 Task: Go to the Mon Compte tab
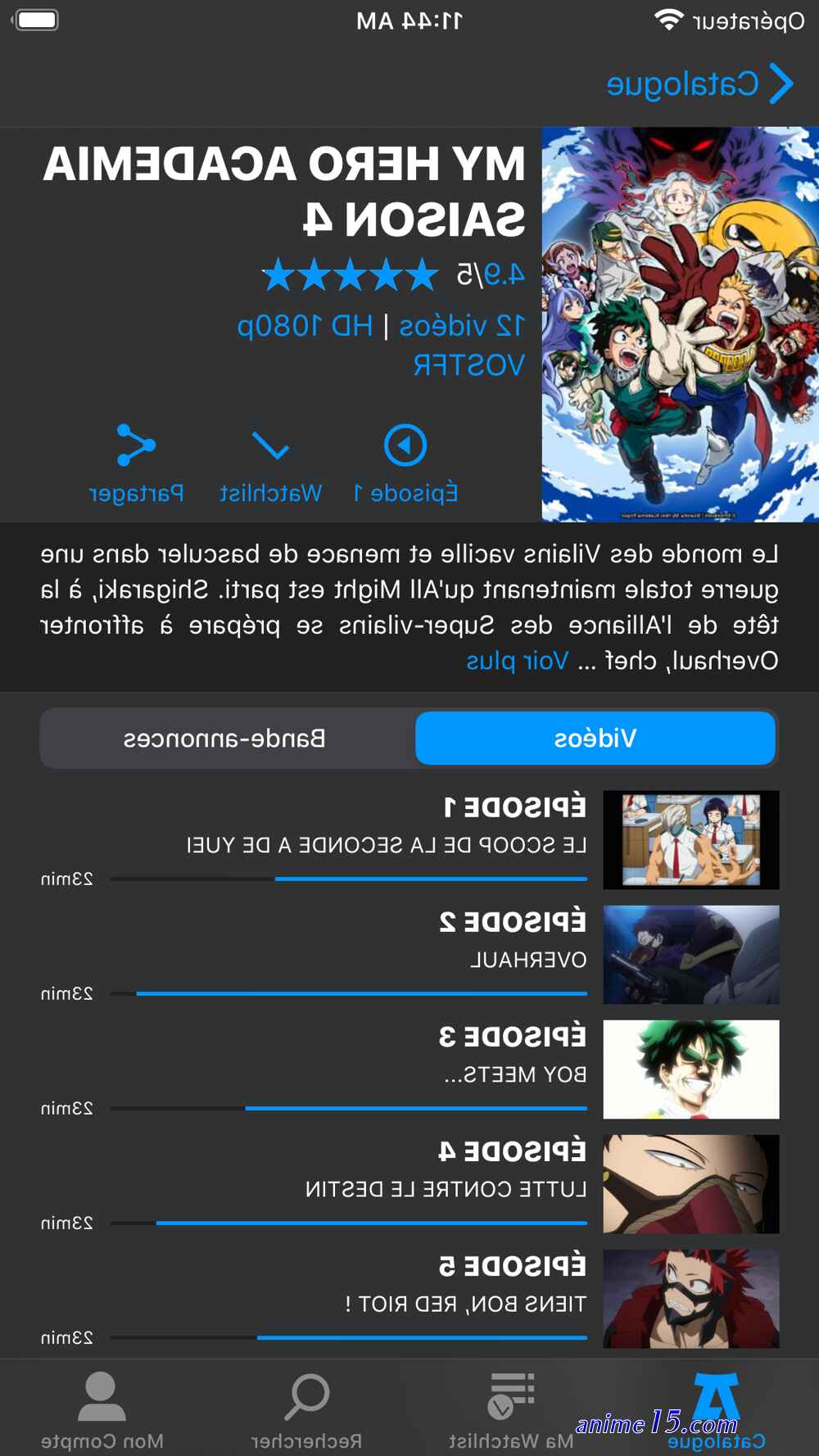tap(102, 1410)
